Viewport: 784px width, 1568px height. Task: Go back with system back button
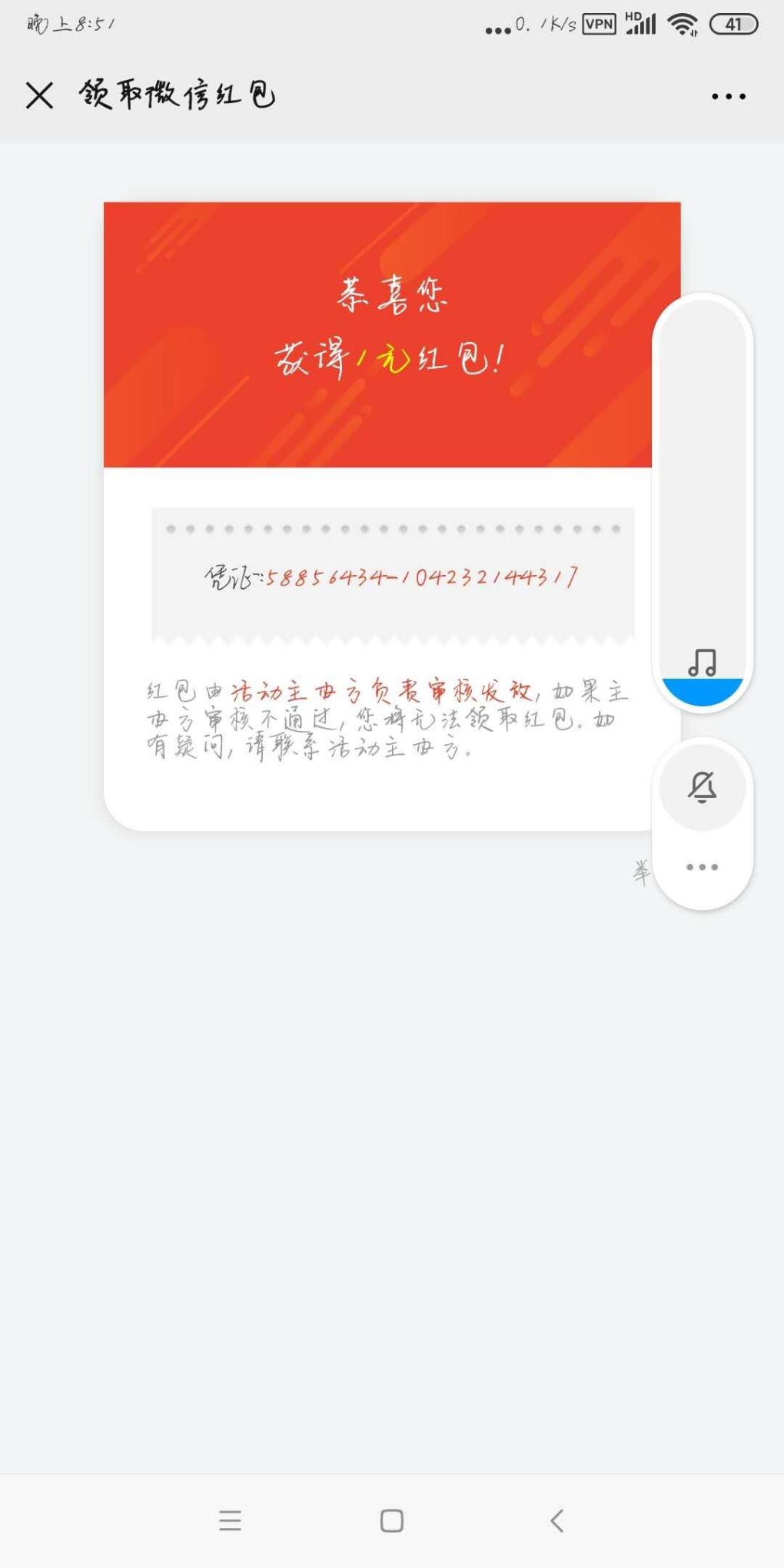pyautogui.click(x=557, y=1520)
